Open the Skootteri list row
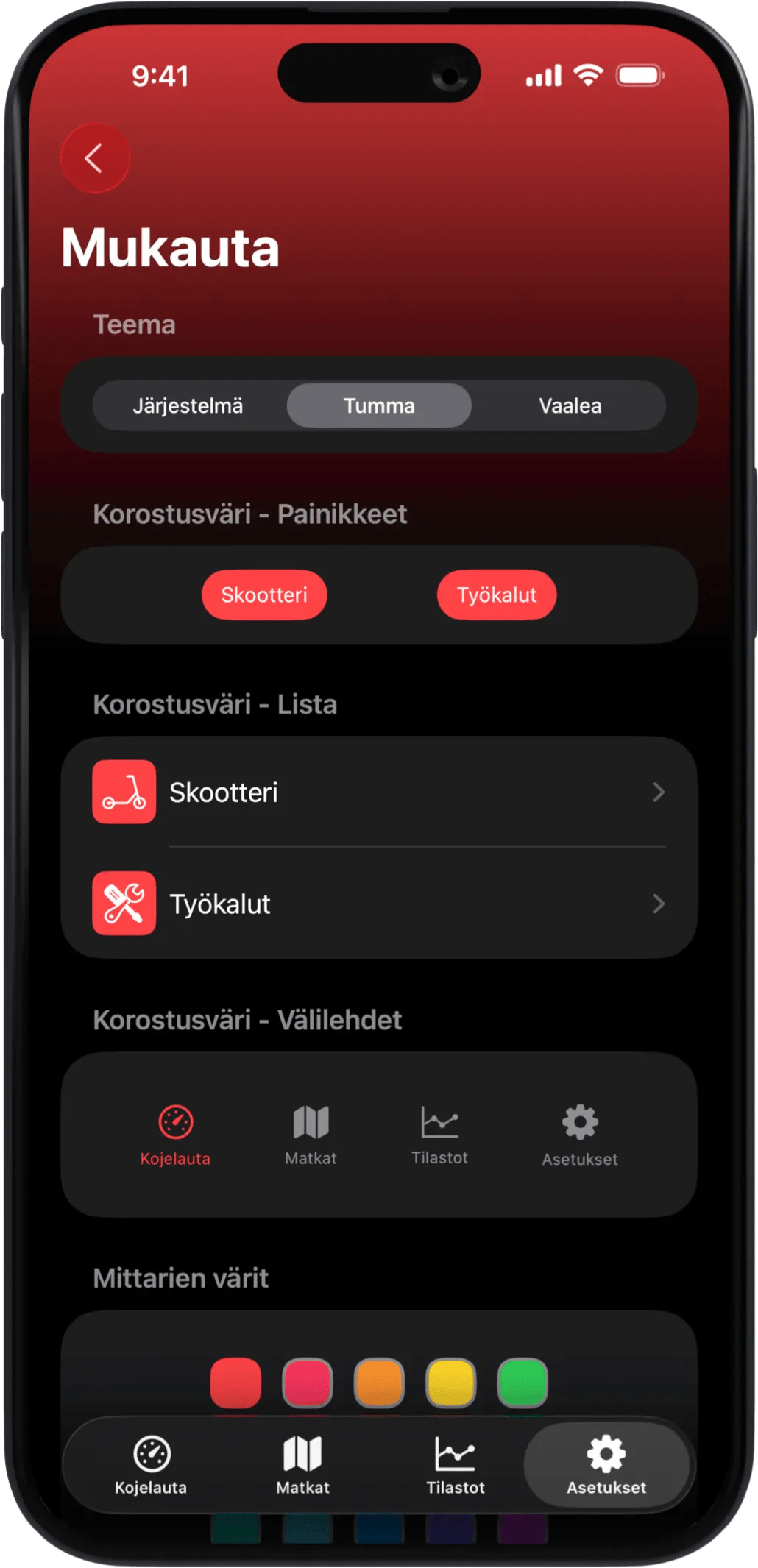Viewport: 758px width, 1568px height. (379, 792)
